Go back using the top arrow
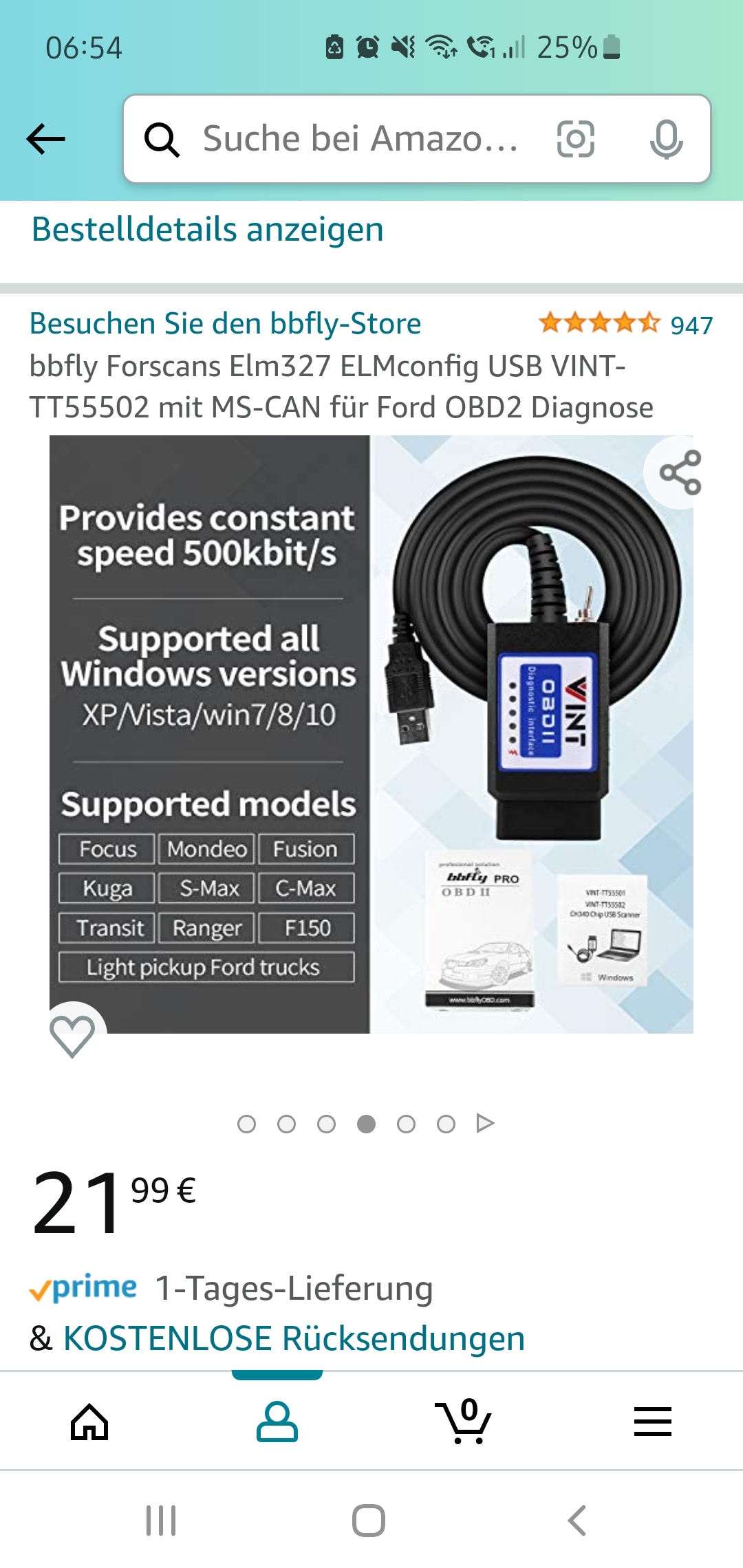 point(45,139)
